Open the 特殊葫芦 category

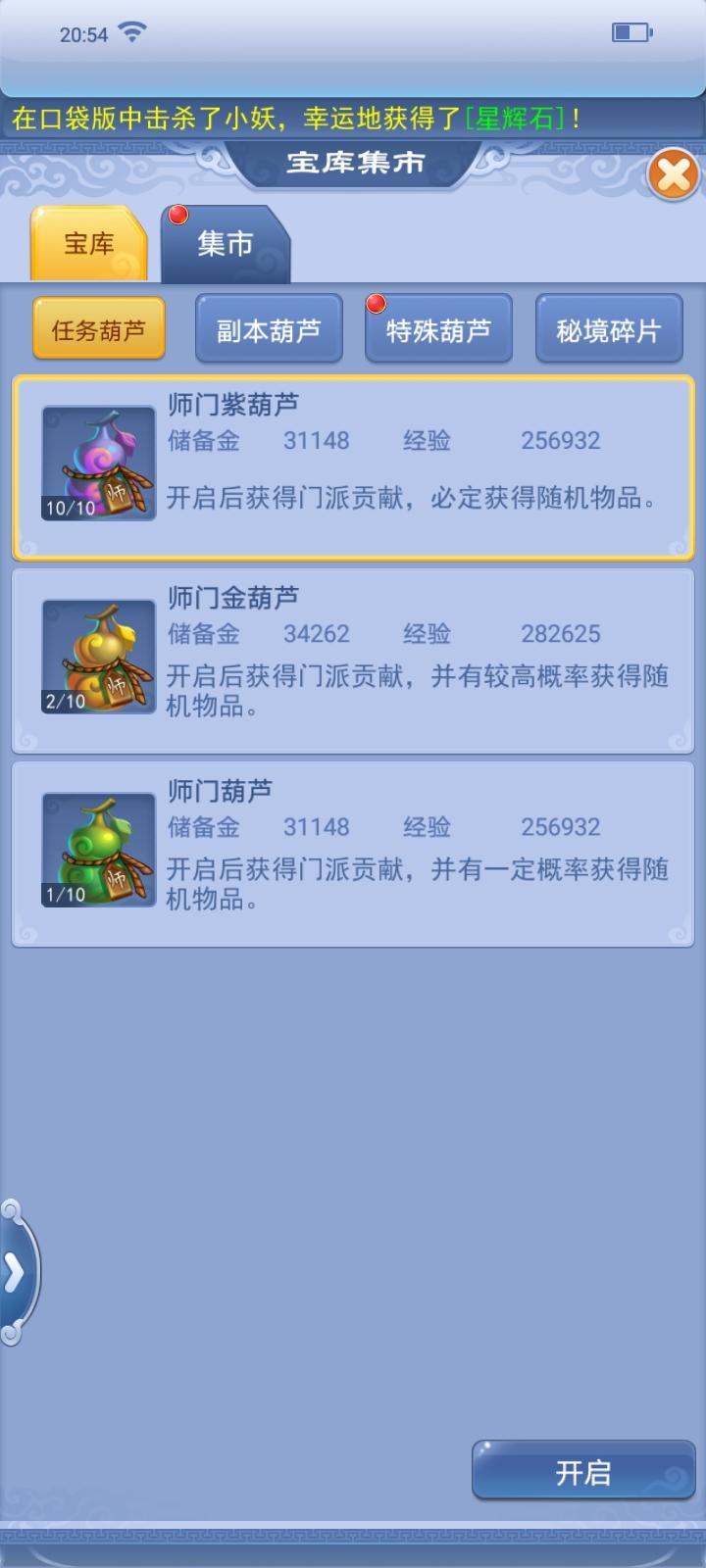point(438,330)
